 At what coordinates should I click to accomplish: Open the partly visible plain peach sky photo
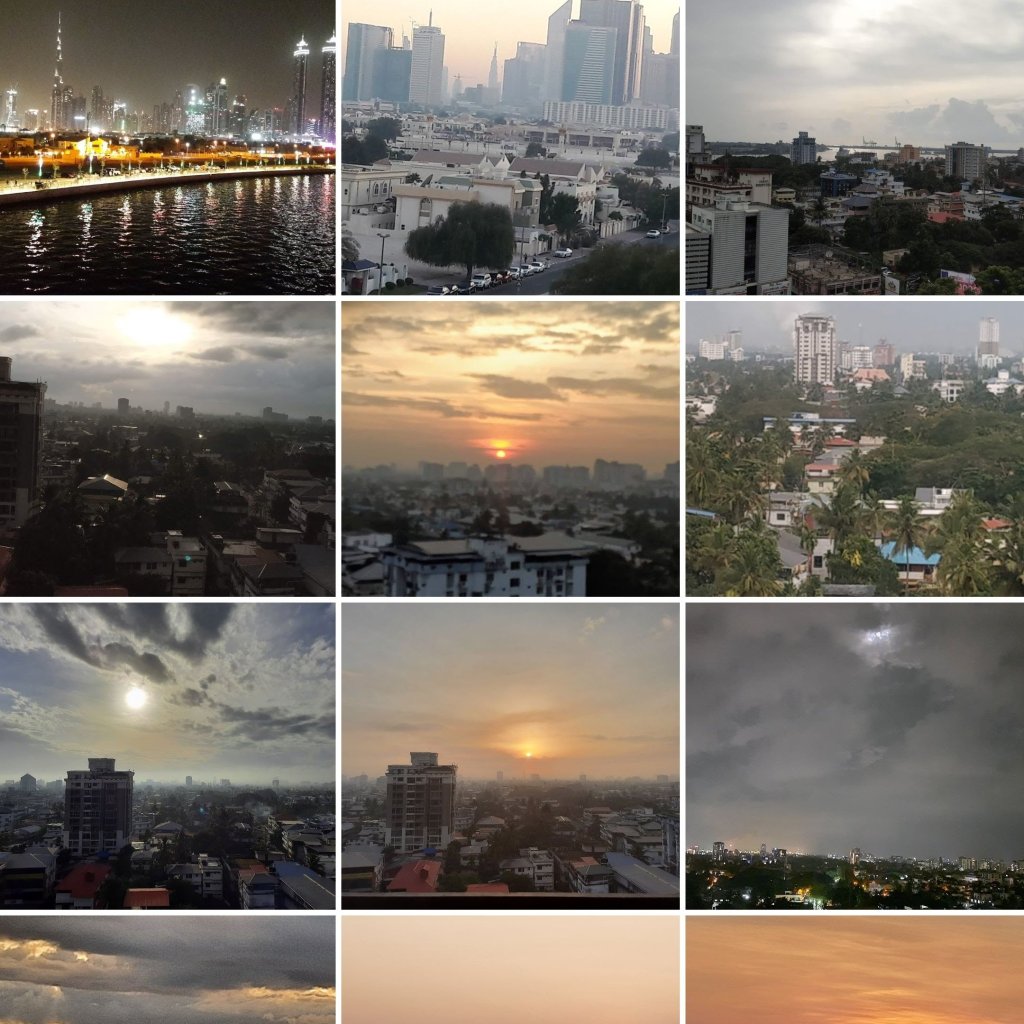point(510,970)
